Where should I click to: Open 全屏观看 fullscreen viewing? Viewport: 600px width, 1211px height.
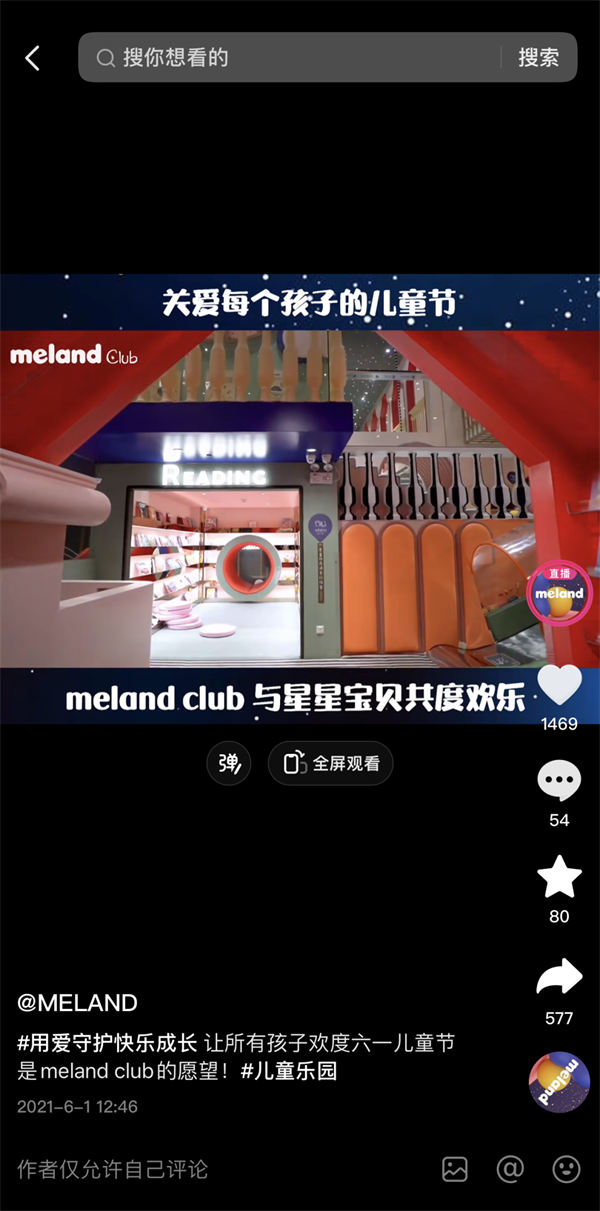331,764
